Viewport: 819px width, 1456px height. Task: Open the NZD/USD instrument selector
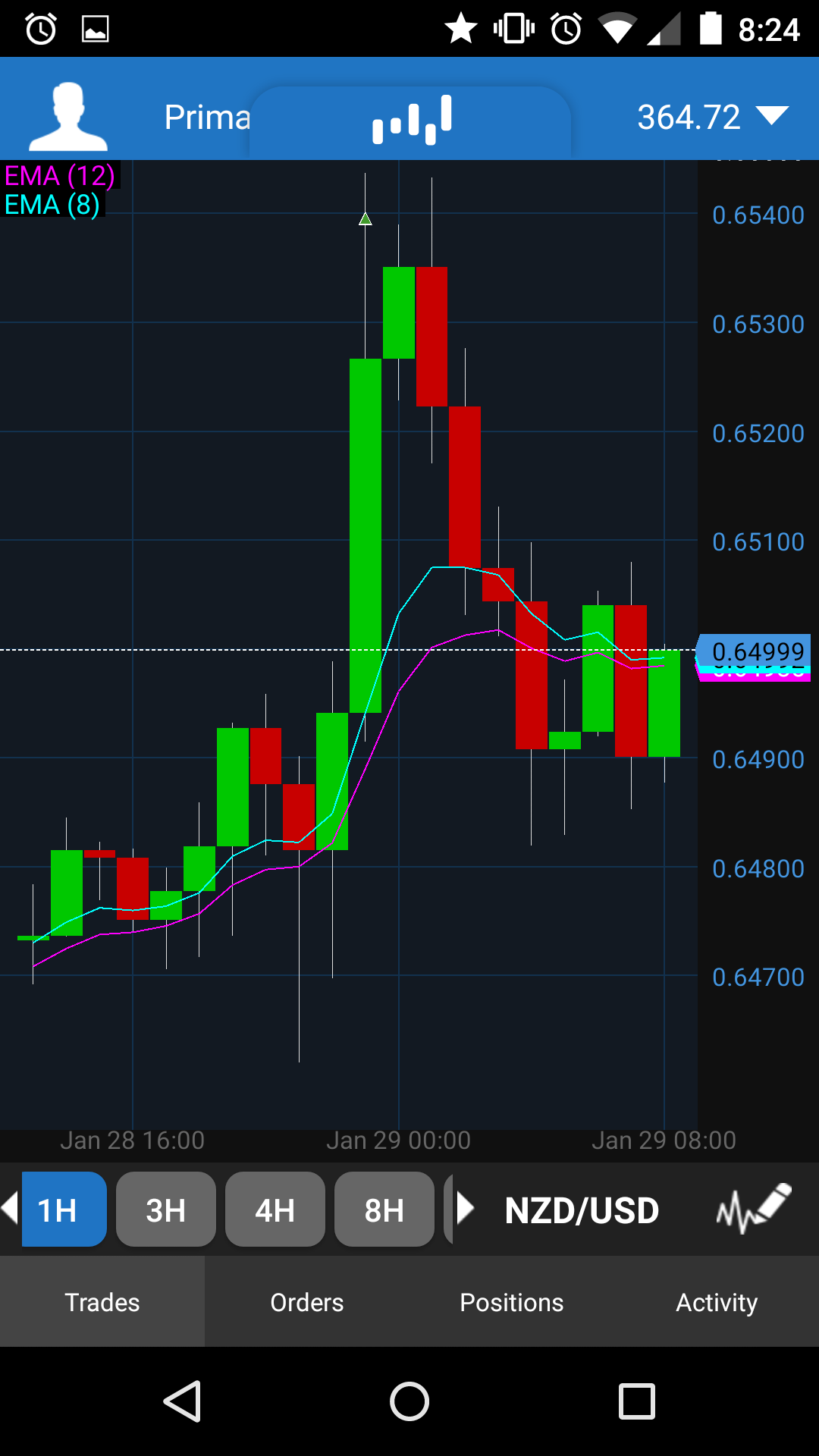click(x=581, y=1210)
